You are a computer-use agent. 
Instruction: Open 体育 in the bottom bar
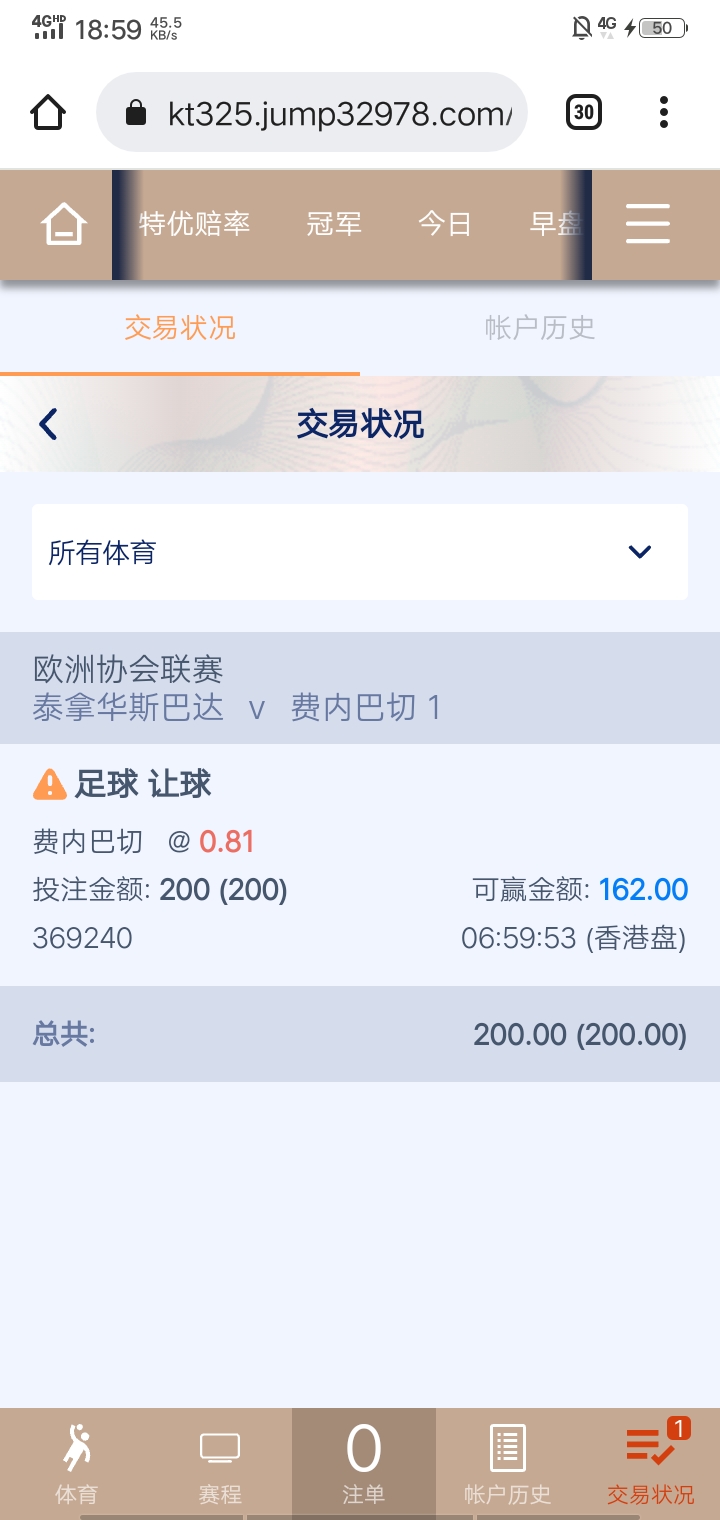pos(76,1464)
